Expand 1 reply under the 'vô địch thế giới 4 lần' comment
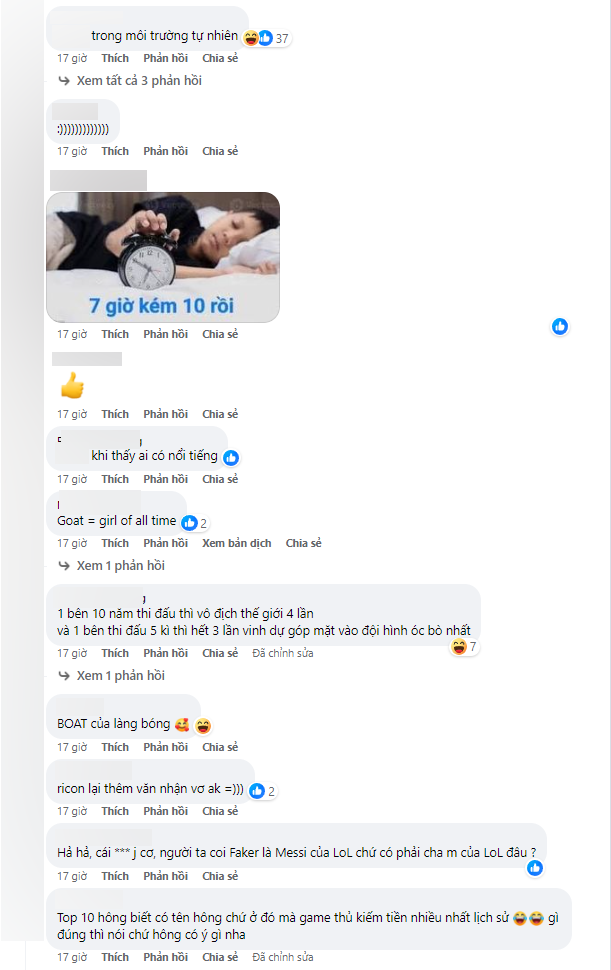The height and width of the screenshot is (970, 611). coord(120,675)
